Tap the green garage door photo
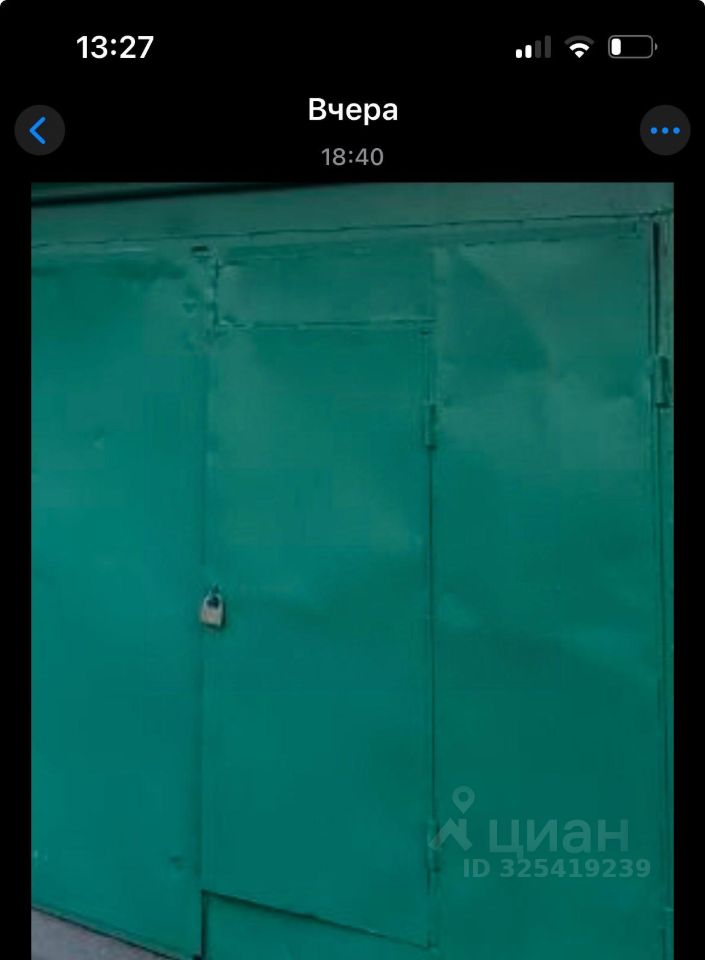This screenshot has width=705, height=960. click(352, 570)
